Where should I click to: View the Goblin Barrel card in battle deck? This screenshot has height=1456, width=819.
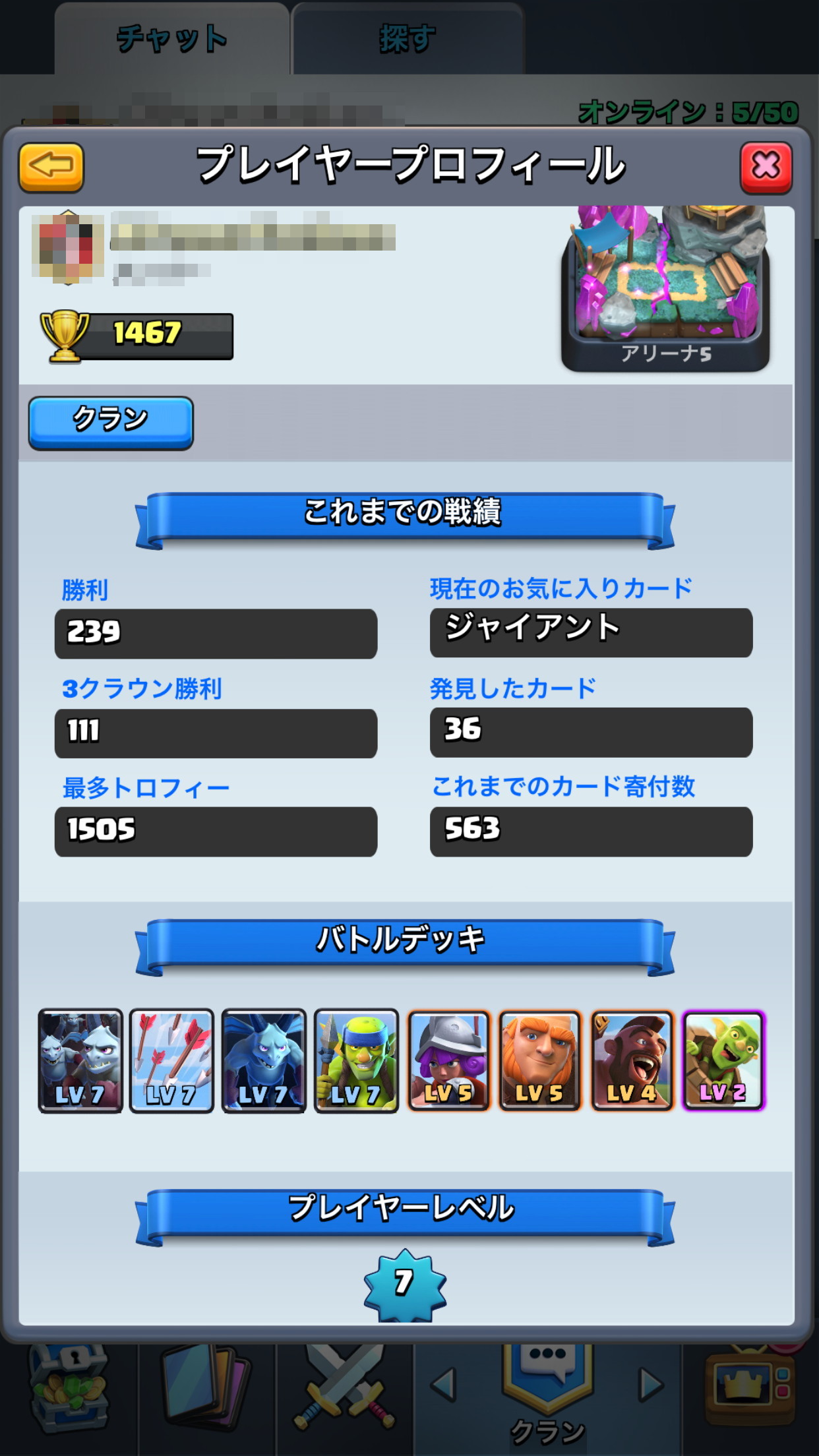723,1060
